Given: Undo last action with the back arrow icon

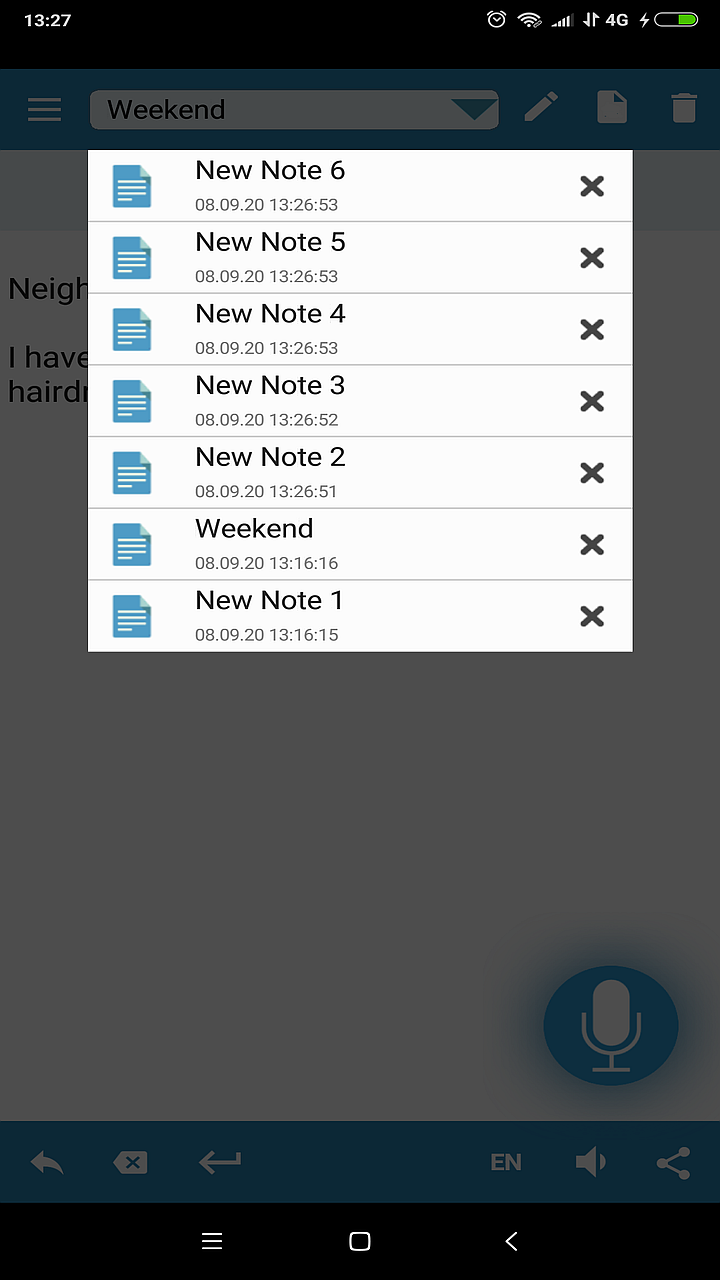Looking at the screenshot, I should click(x=45, y=1161).
